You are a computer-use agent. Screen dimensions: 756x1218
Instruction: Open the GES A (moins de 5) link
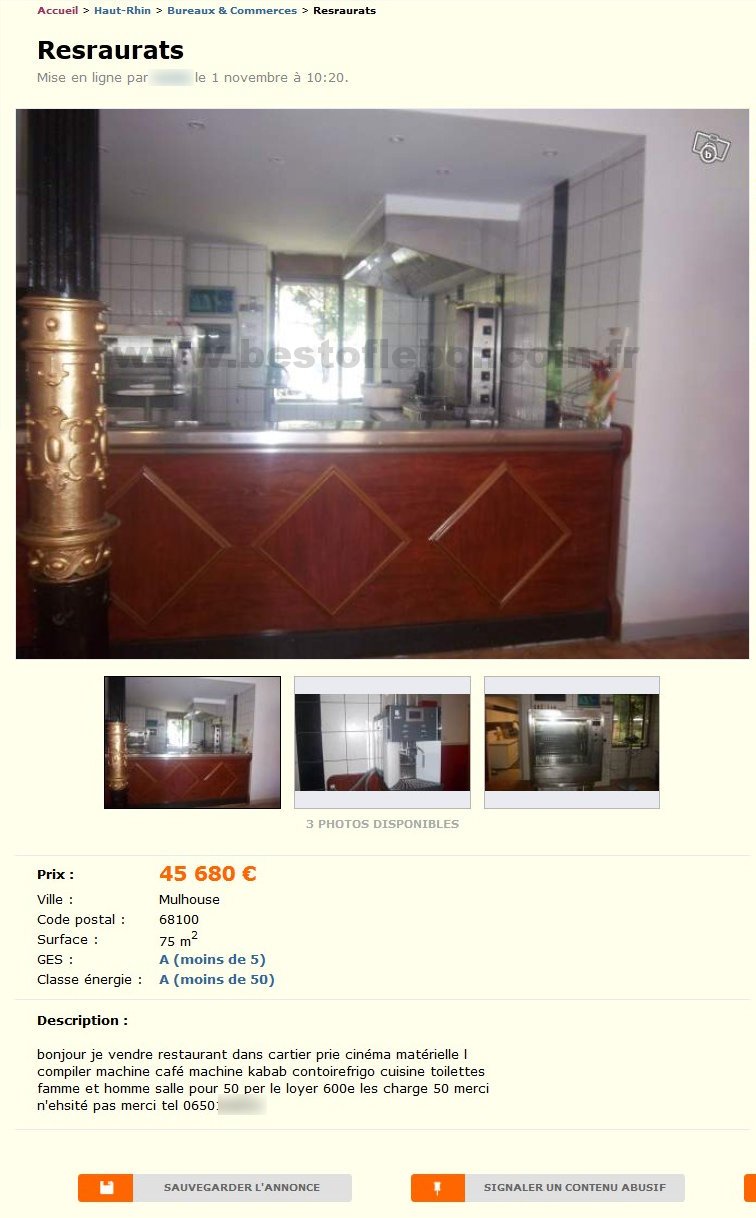[x=212, y=959]
